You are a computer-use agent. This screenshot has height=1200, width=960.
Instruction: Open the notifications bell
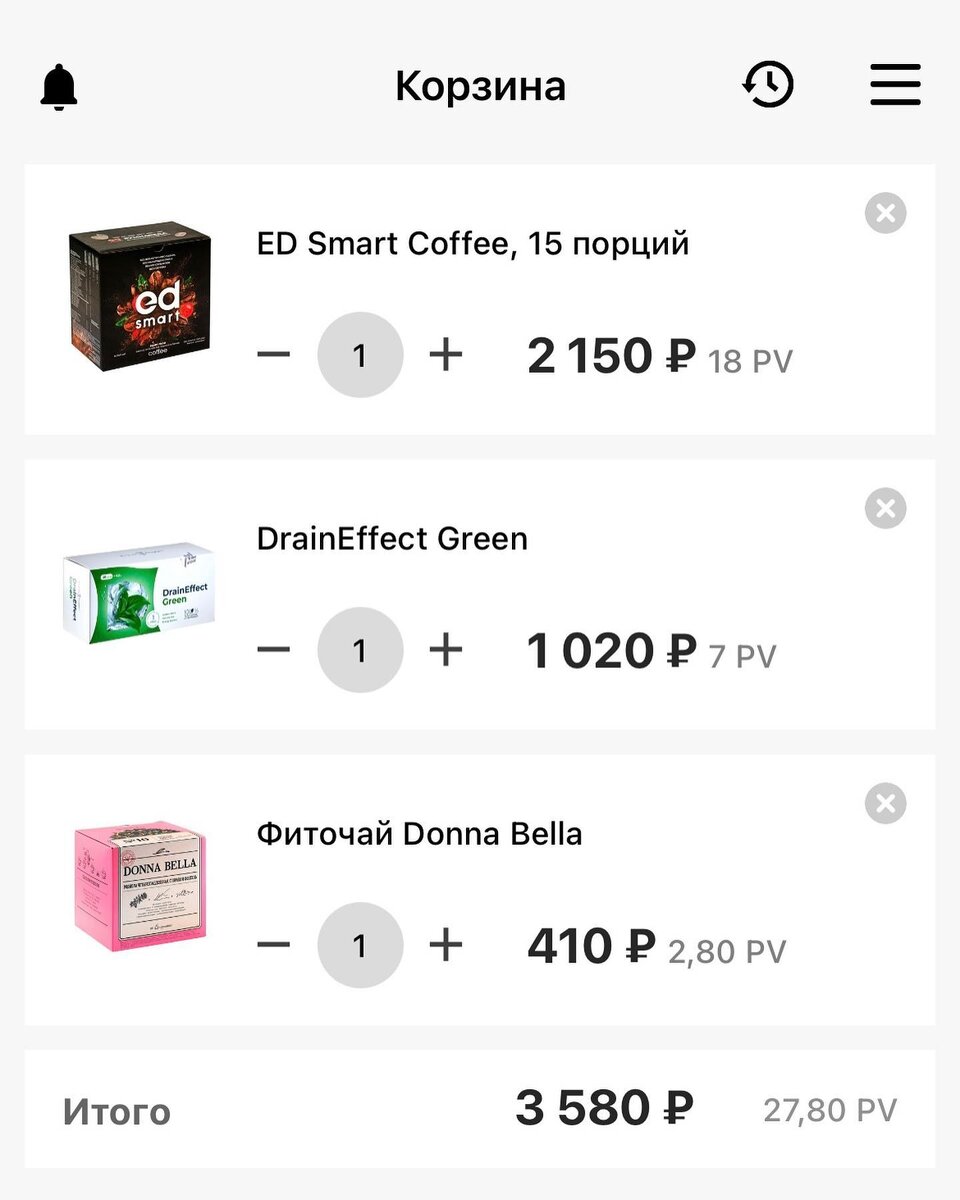click(59, 87)
